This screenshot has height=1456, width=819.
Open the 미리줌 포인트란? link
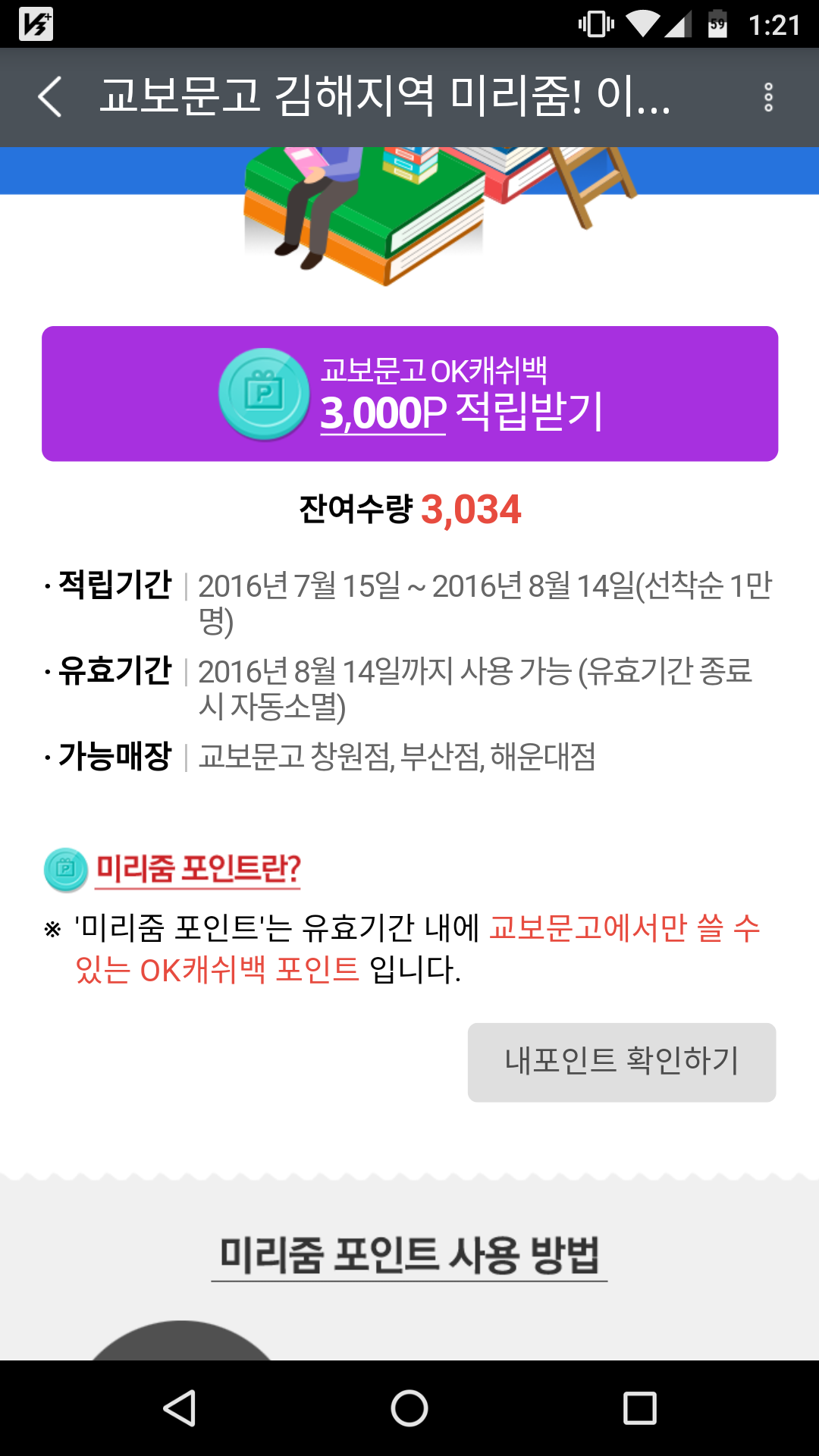pos(199,869)
